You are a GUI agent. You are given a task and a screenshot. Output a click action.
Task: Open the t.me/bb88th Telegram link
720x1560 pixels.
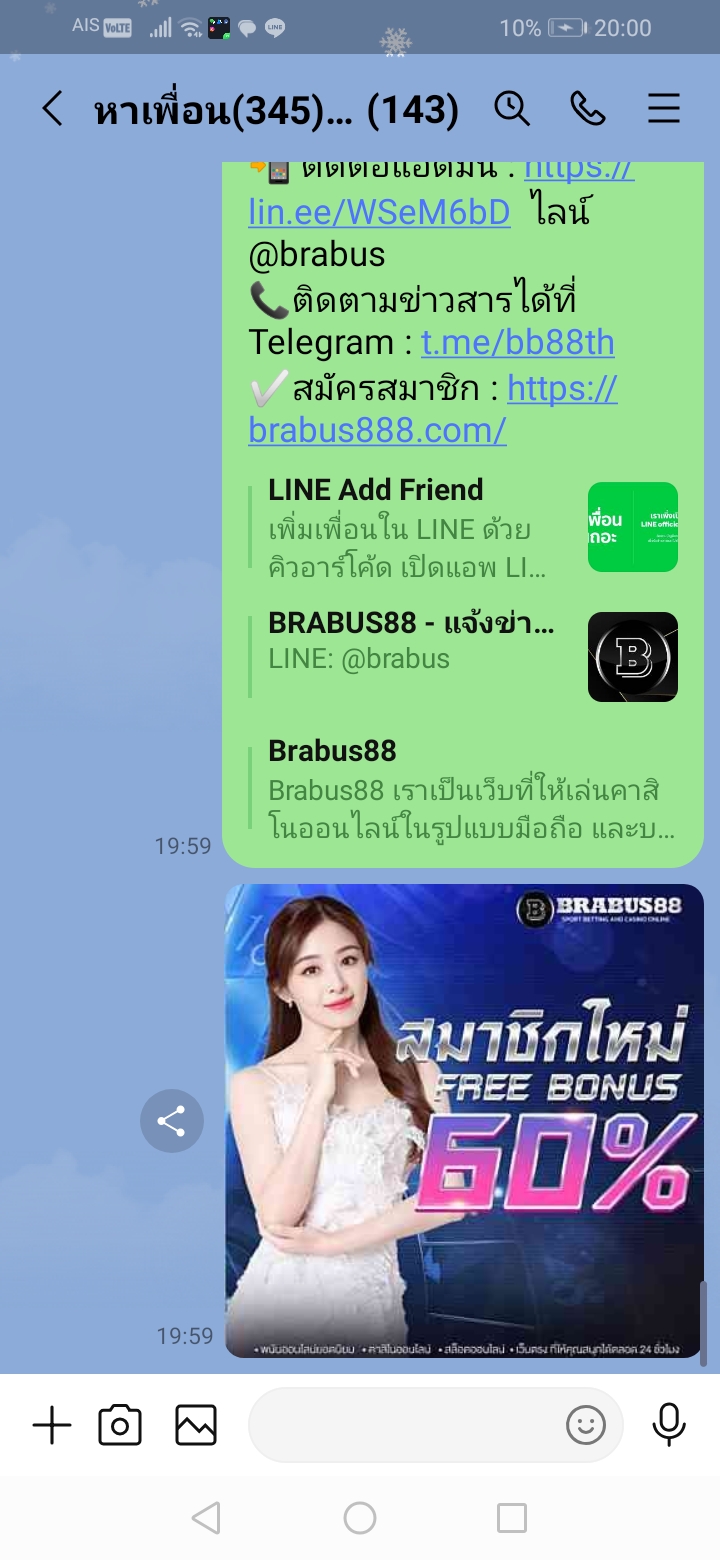point(517,342)
